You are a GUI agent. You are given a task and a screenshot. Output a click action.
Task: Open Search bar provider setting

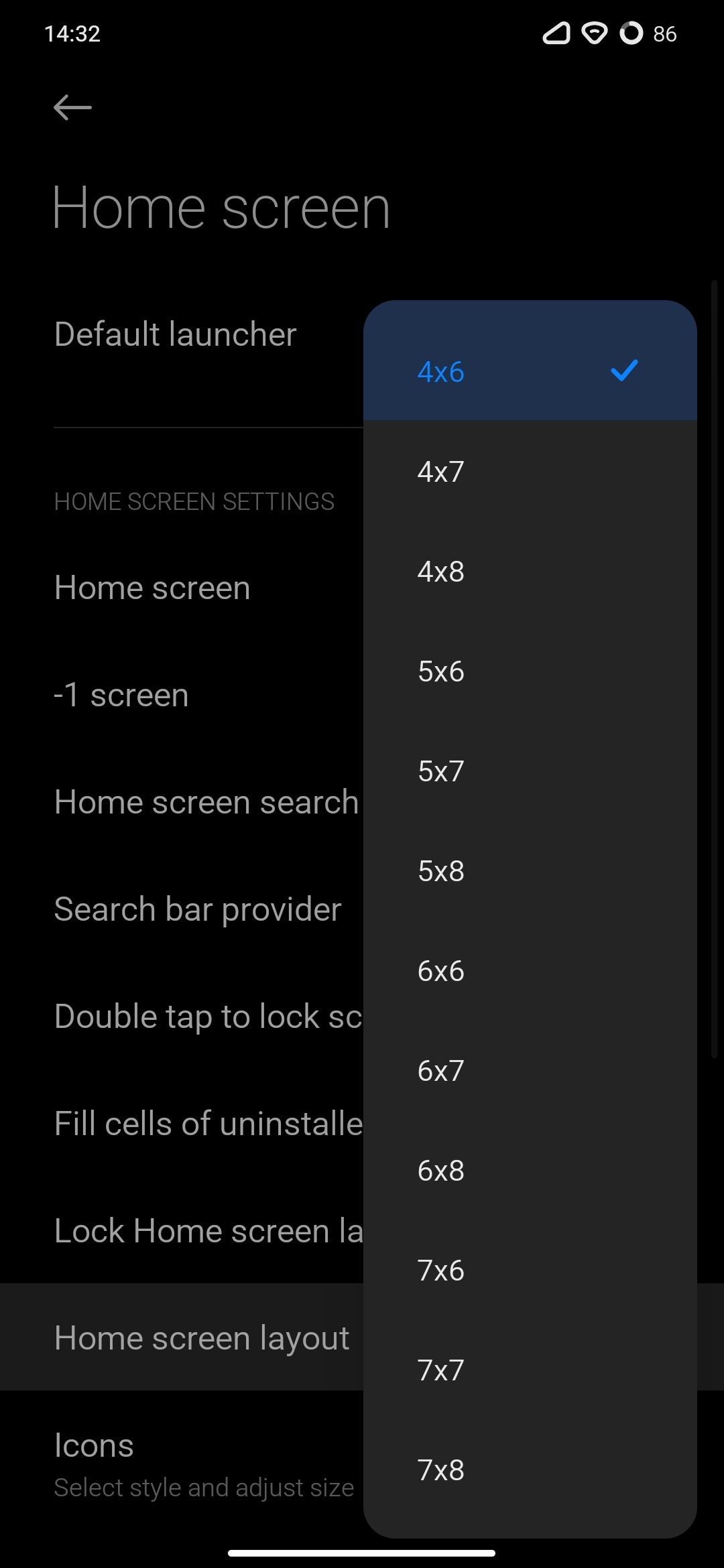click(x=198, y=909)
